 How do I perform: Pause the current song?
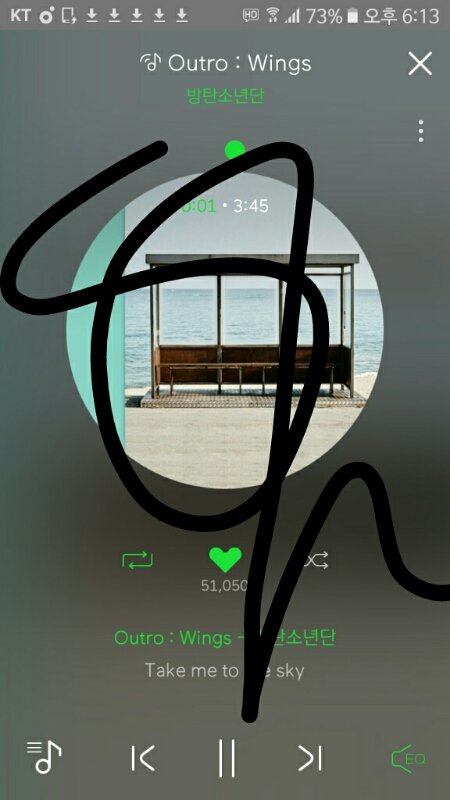point(227,758)
